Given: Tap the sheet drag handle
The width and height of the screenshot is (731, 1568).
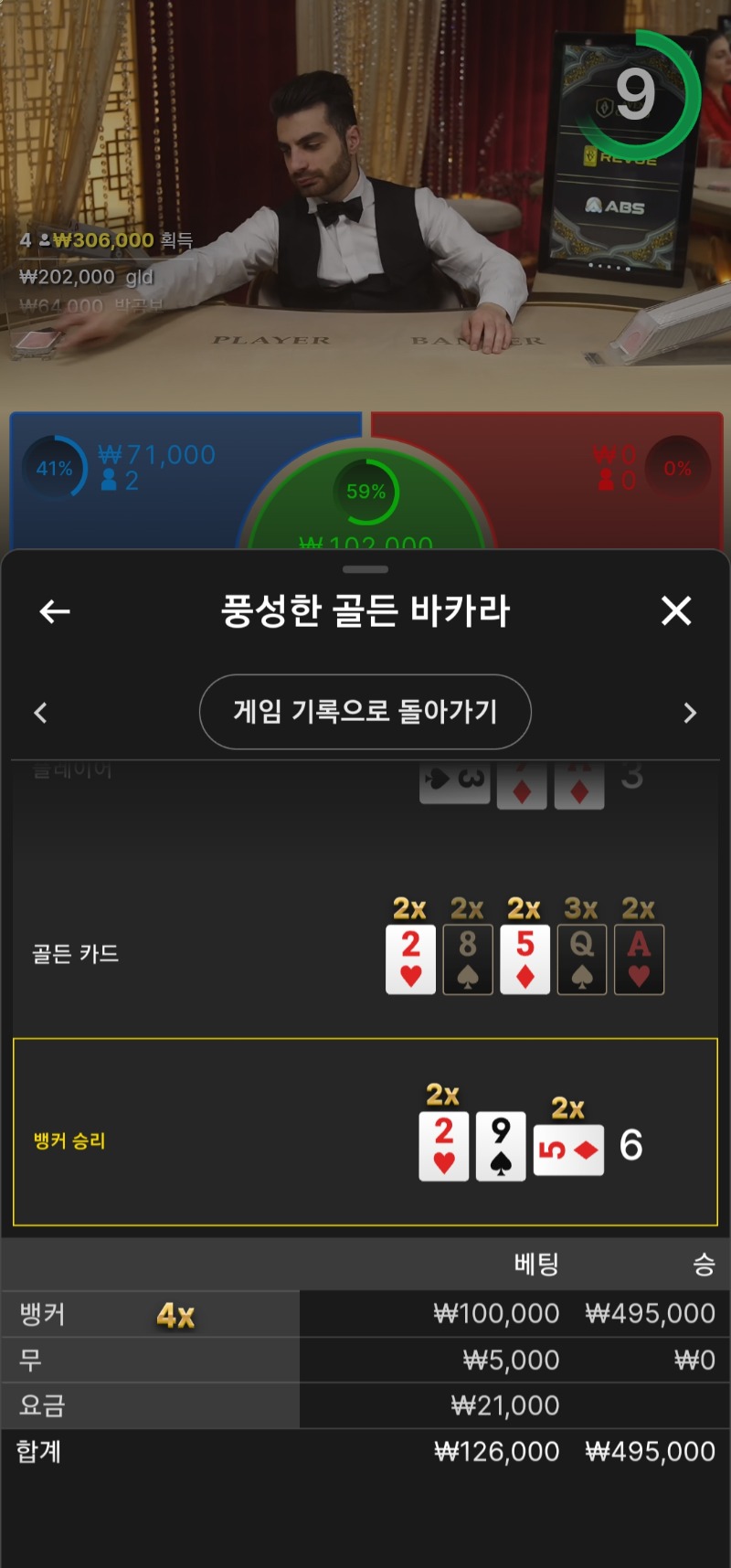Looking at the screenshot, I should [x=365, y=569].
